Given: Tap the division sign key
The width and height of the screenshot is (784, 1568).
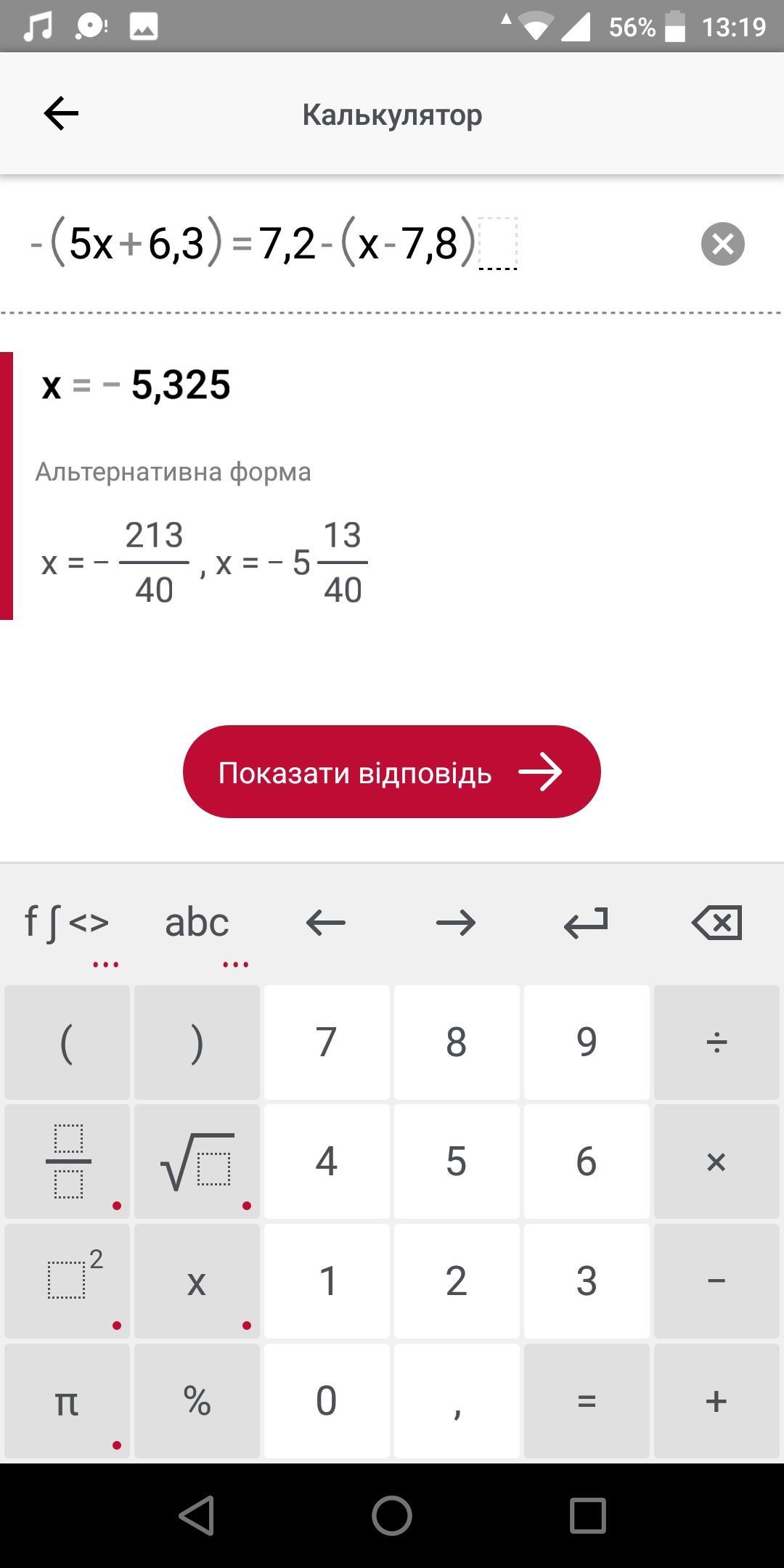Looking at the screenshot, I should [x=716, y=1042].
